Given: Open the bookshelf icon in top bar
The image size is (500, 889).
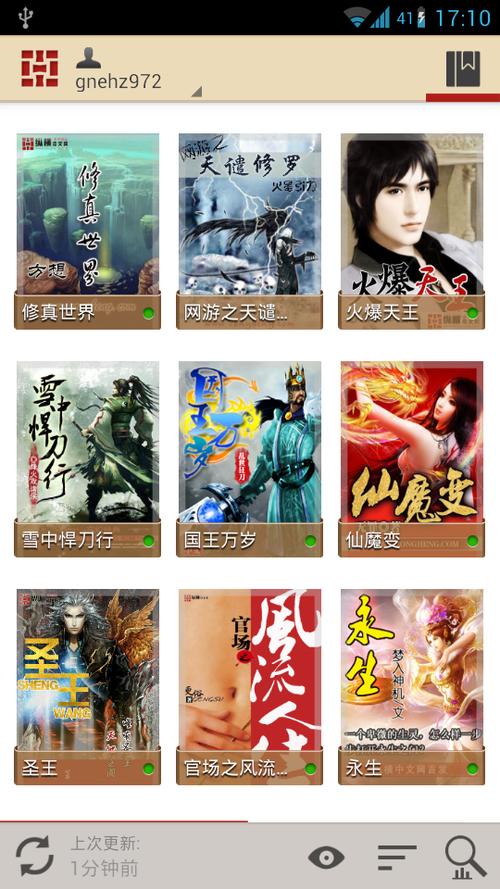Looking at the screenshot, I should pos(463,69).
